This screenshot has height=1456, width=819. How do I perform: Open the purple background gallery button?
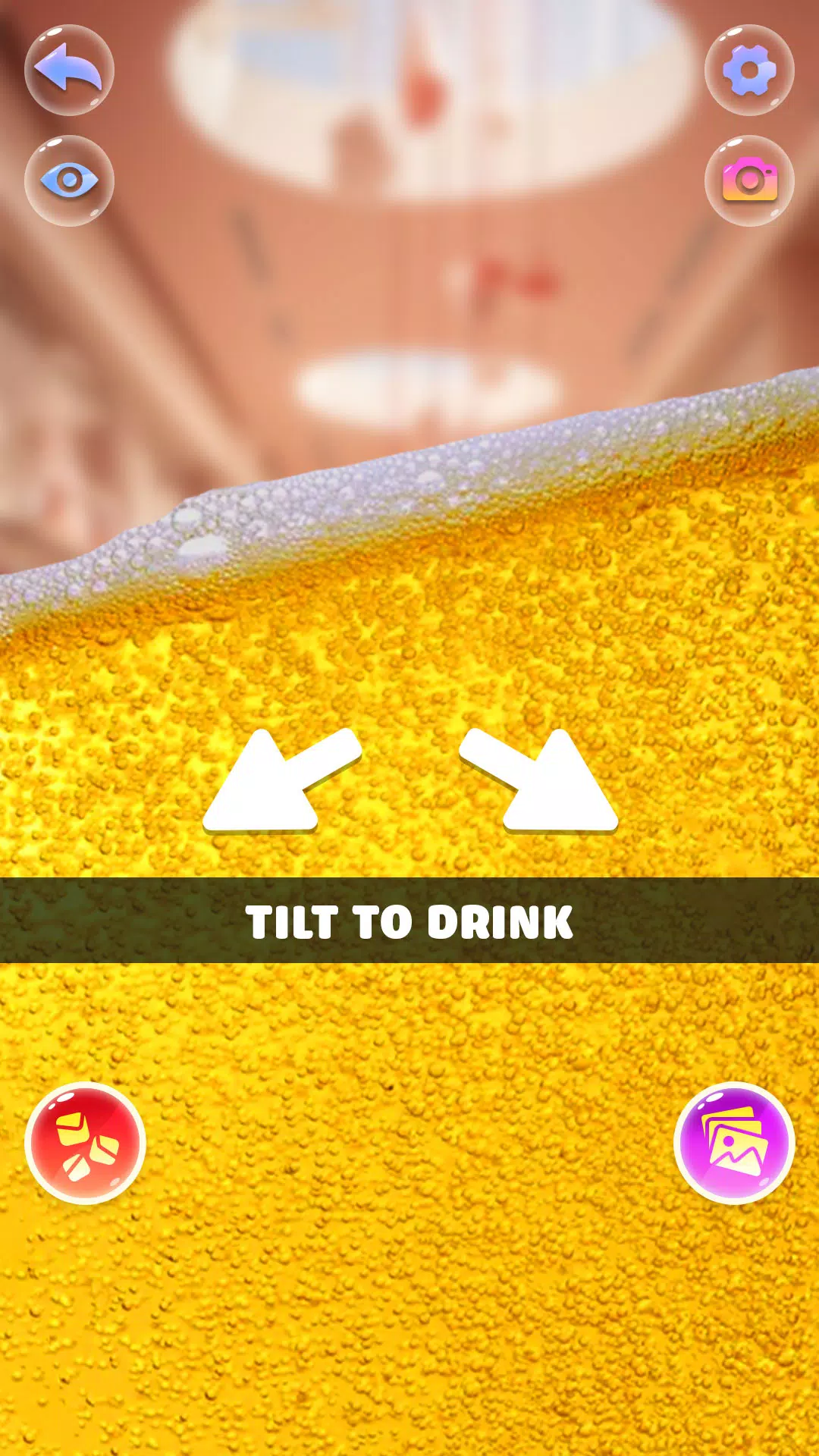tap(734, 1143)
